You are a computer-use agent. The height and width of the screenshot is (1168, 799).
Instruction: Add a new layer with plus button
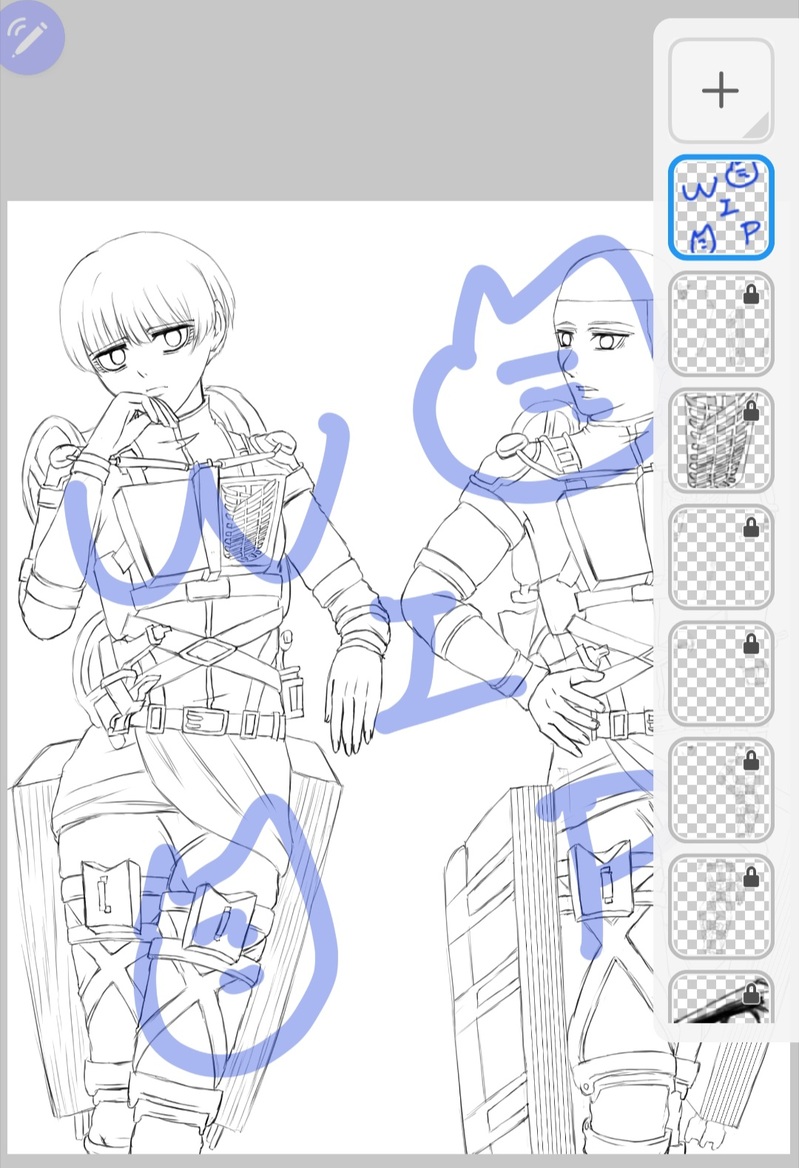coord(720,91)
